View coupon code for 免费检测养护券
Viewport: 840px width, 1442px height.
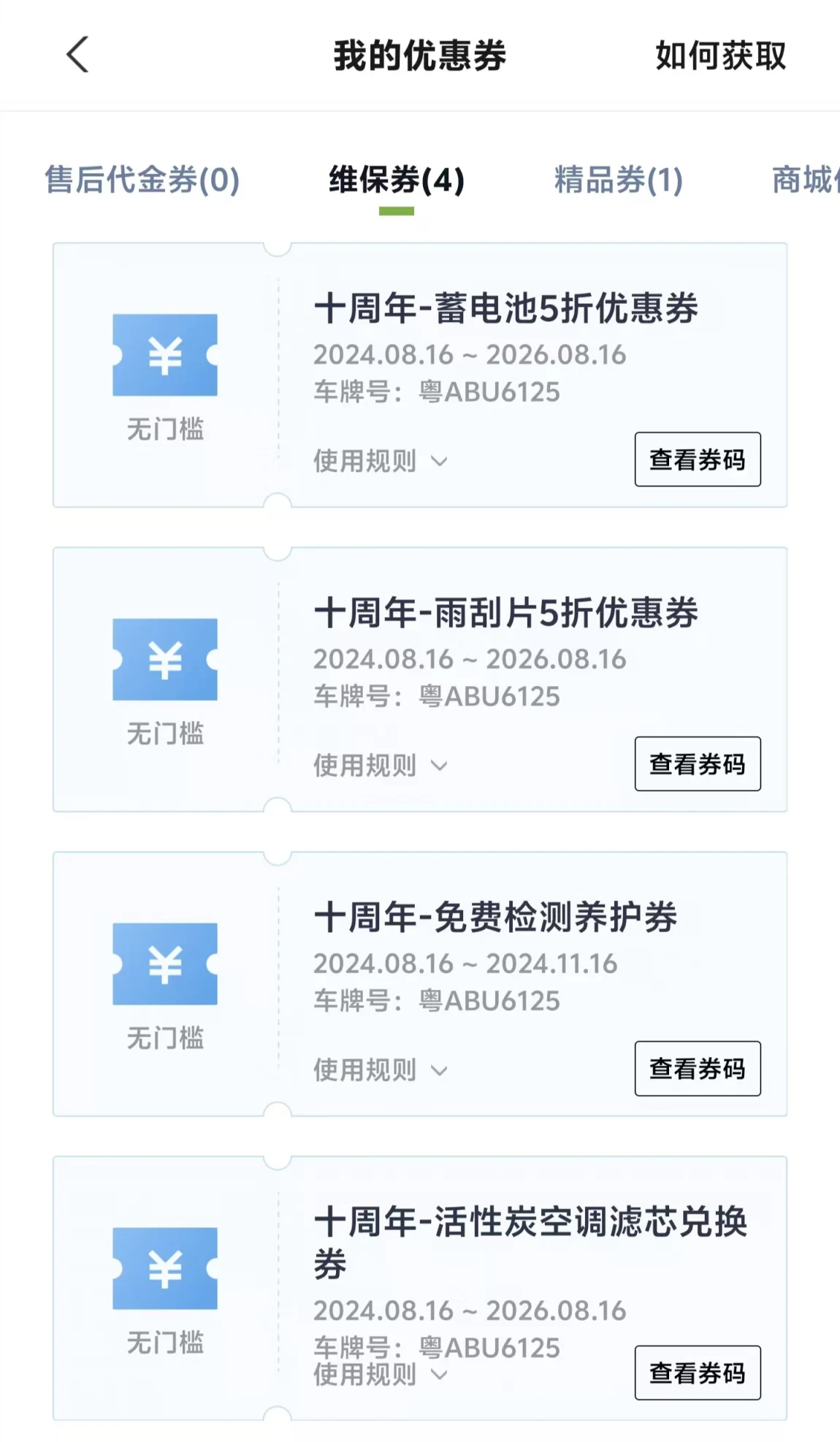click(x=698, y=1069)
